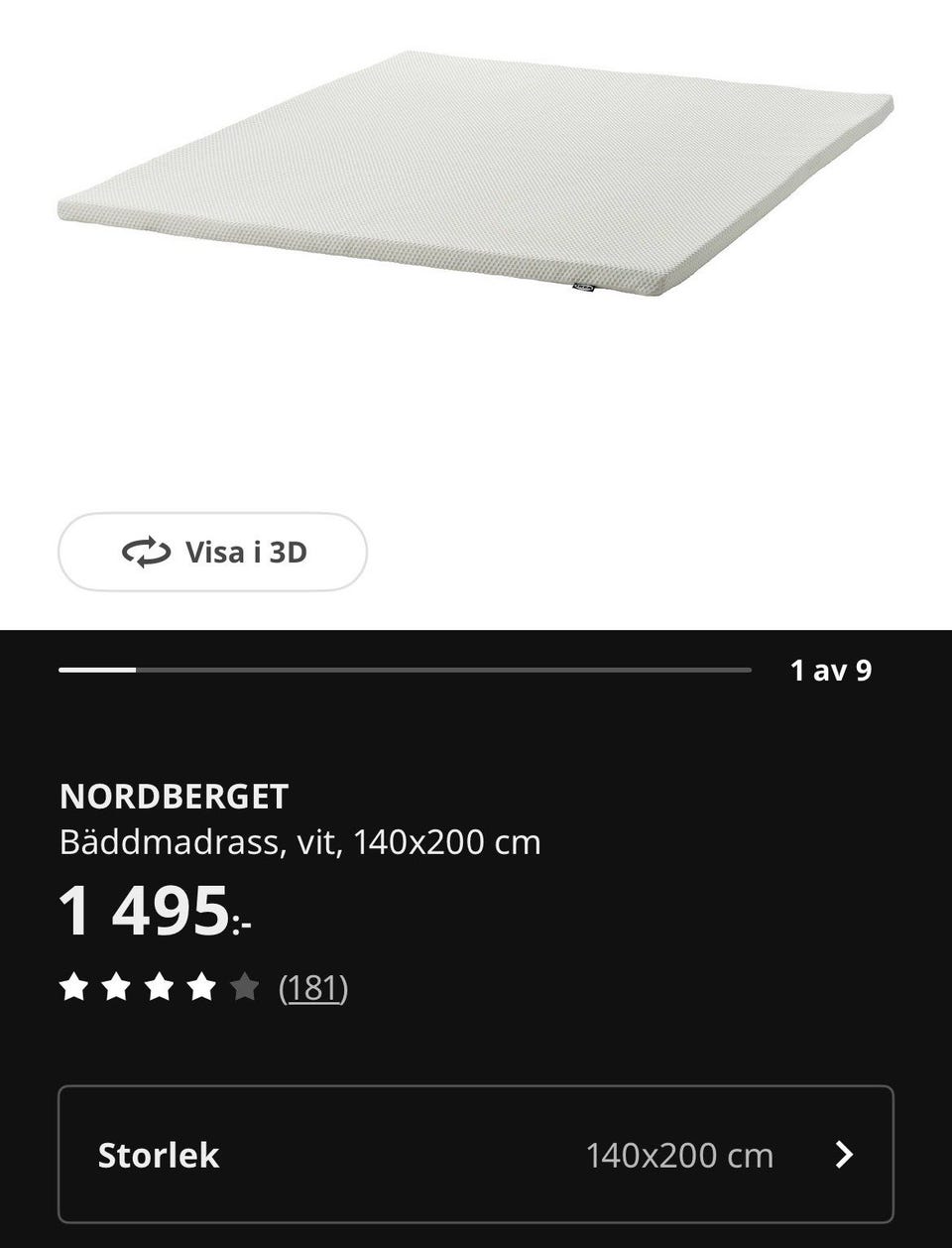
Task: Toggle the 3D product view
Action: tap(210, 552)
